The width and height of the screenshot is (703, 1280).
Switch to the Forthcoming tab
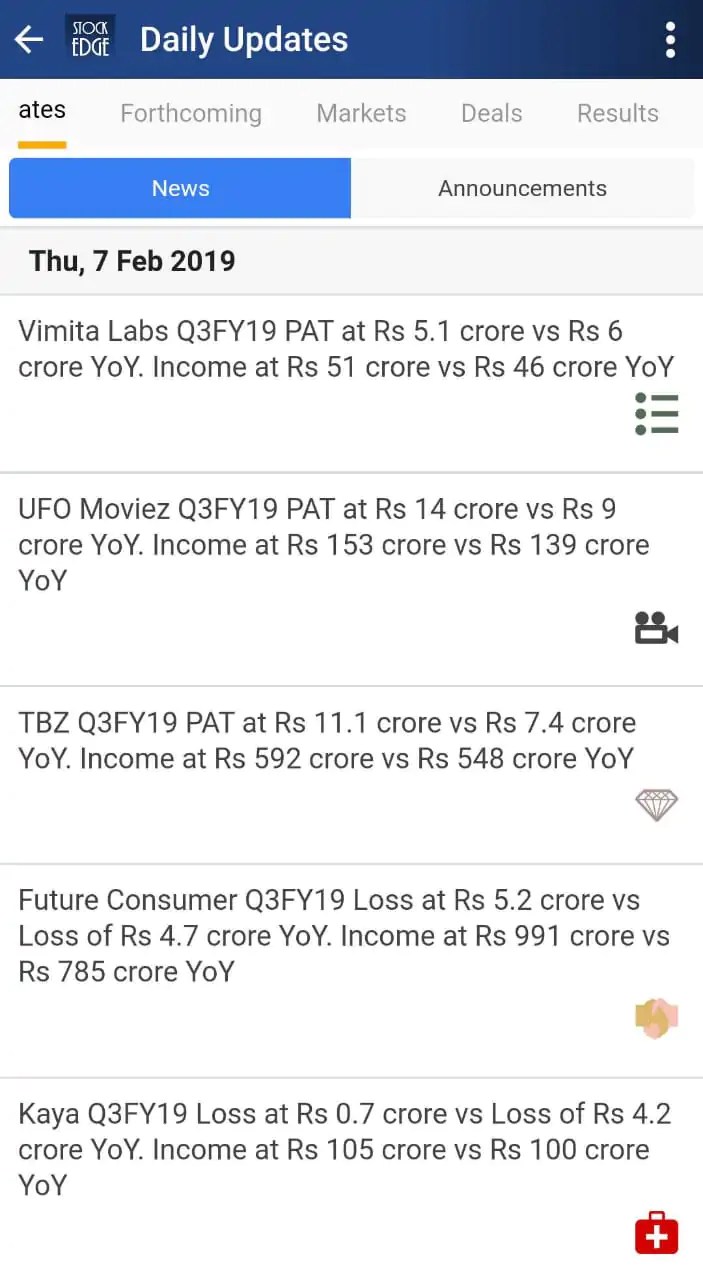click(x=191, y=114)
